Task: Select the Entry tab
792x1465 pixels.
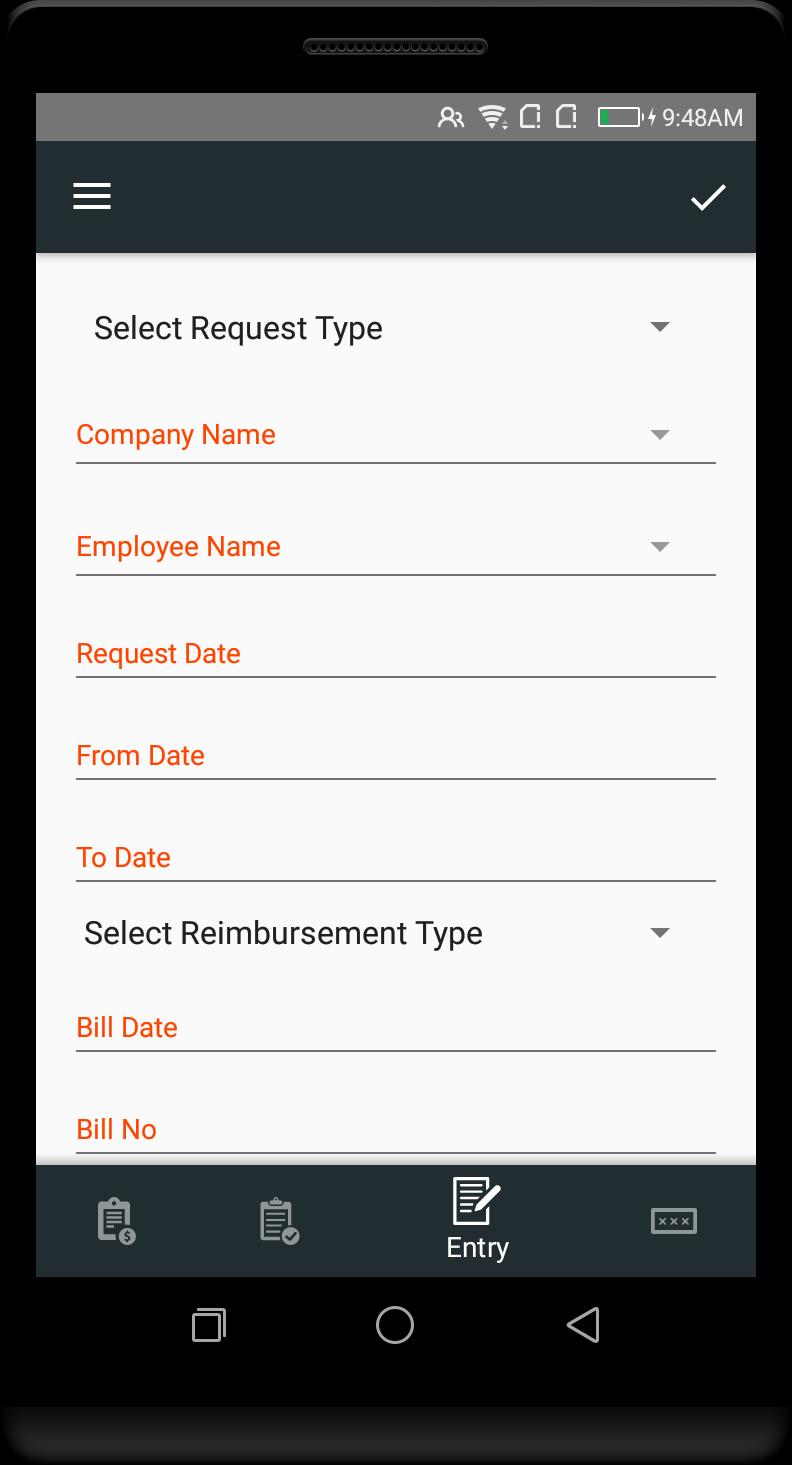Action: click(477, 1220)
